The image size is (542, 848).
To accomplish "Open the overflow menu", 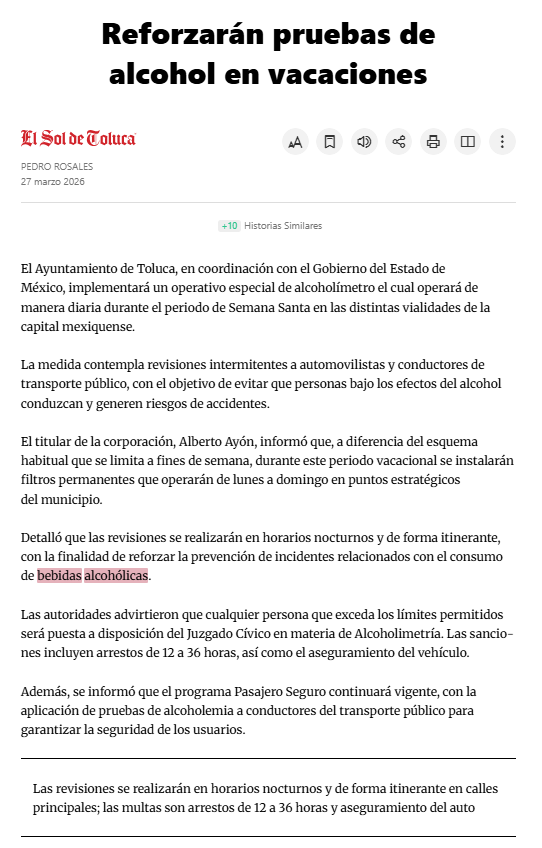I will pyautogui.click(x=502, y=142).
